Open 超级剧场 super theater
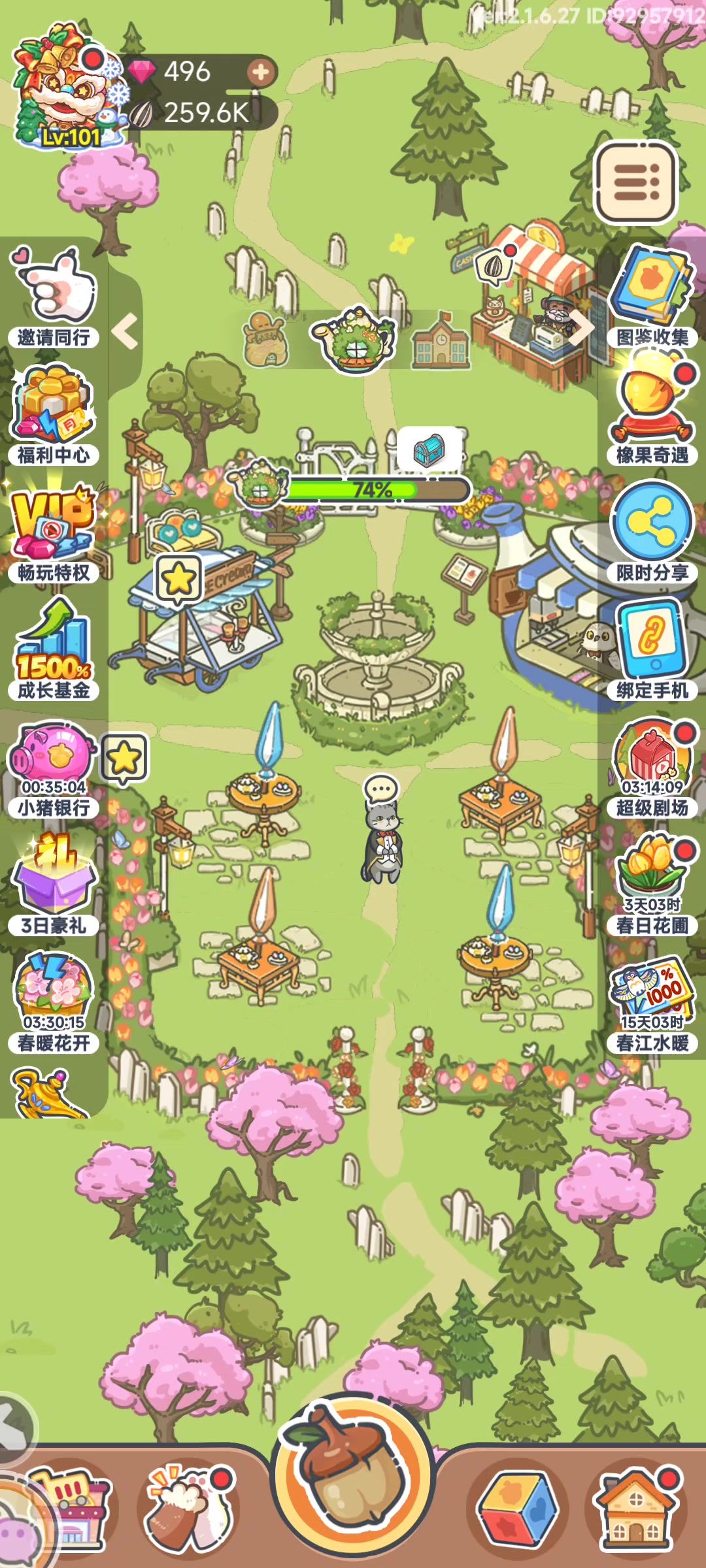The height and width of the screenshot is (1568, 706). click(x=652, y=766)
